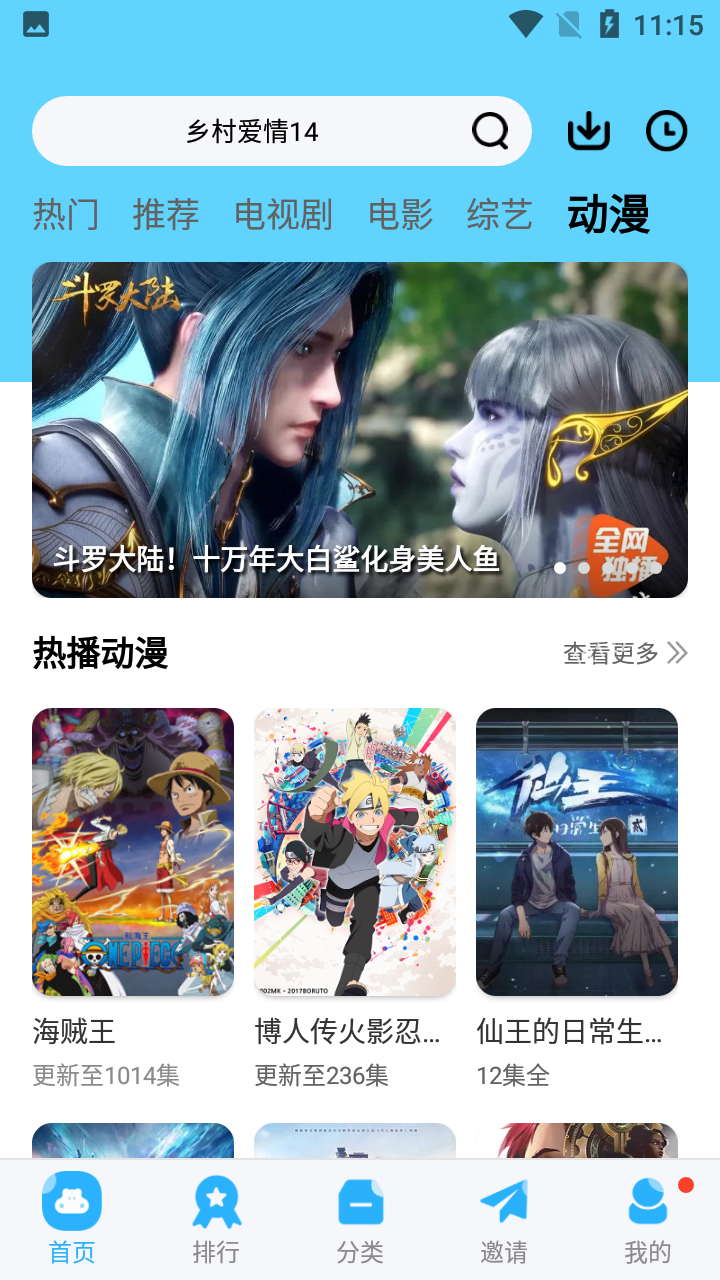This screenshot has height=1280, width=720.
Task: Switch to the 电视剧 tab
Action: pos(283,214)
